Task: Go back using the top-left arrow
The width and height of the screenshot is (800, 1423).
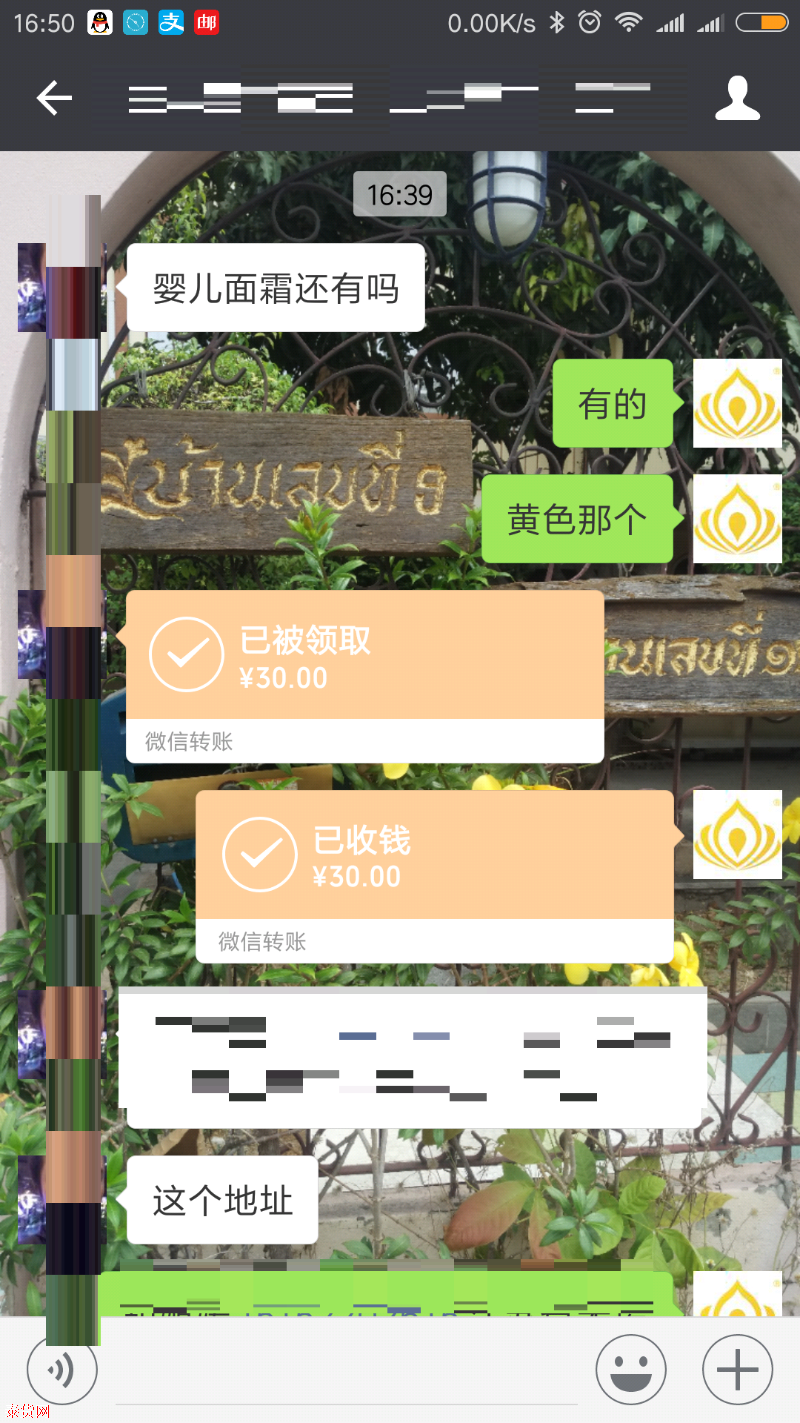Action: [x=54, y=98]
